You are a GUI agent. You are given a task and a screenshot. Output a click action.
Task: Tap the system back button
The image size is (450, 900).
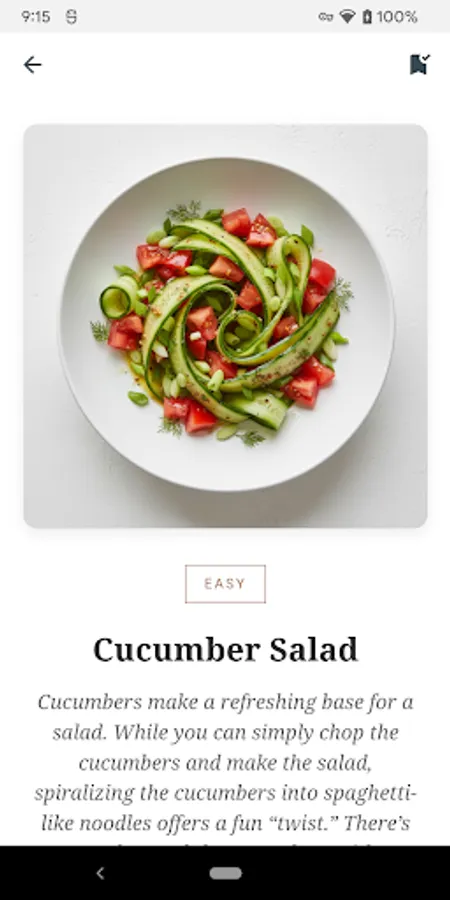[x=100, y=873]
